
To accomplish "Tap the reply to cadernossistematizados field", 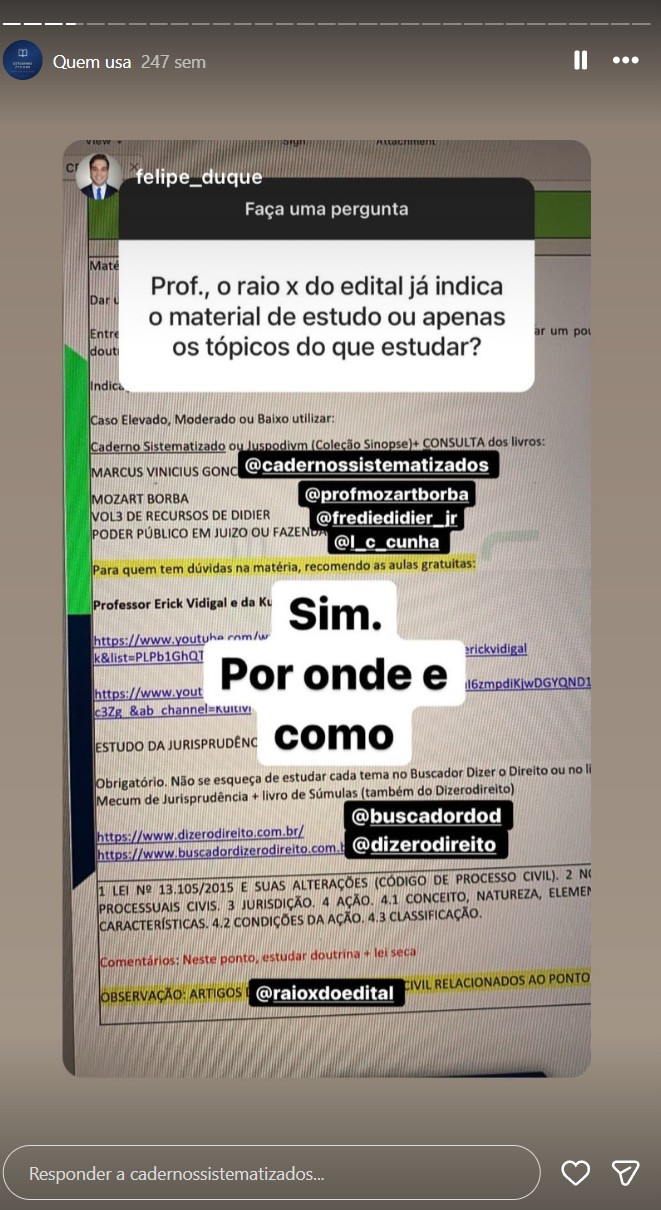I will (271, 1173).
